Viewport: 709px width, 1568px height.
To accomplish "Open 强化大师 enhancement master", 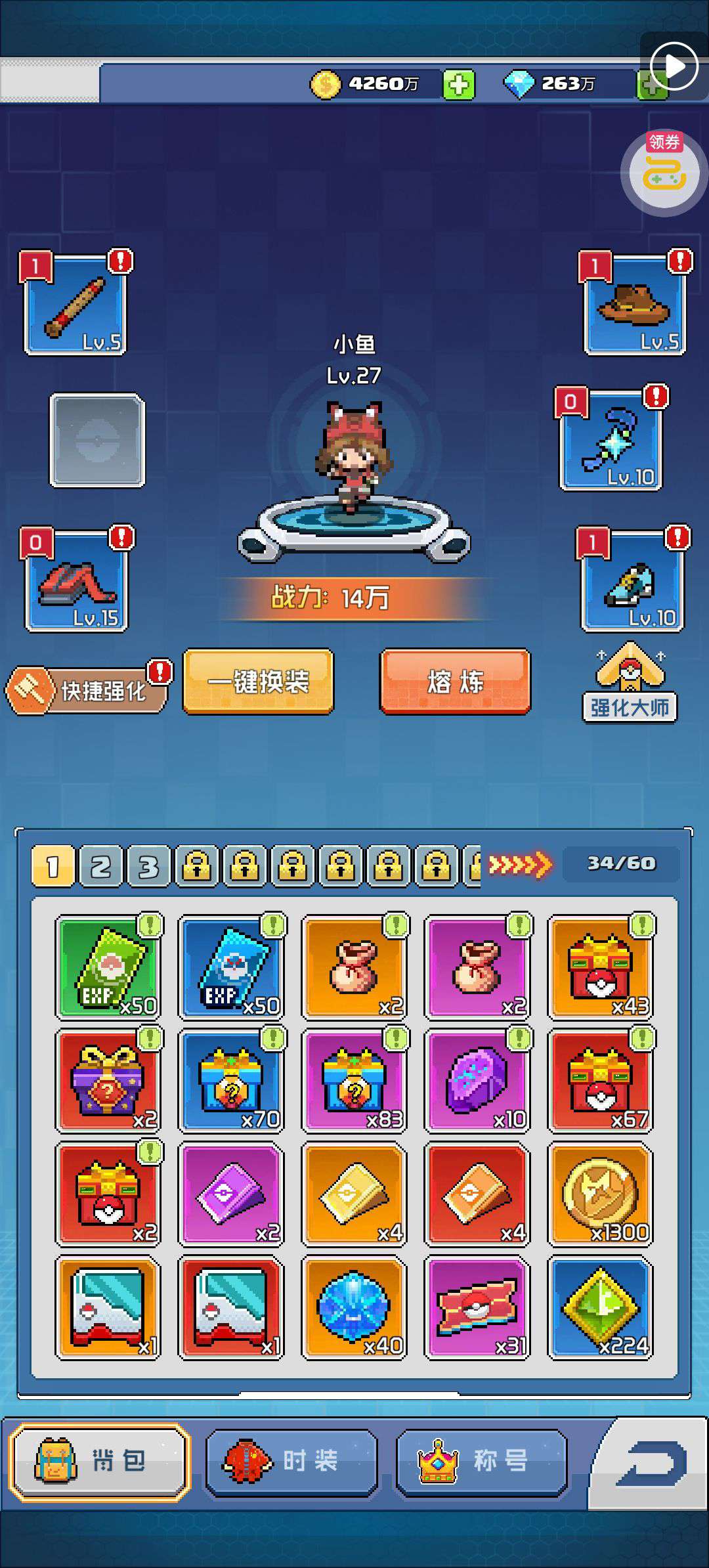I will point(630,683).
